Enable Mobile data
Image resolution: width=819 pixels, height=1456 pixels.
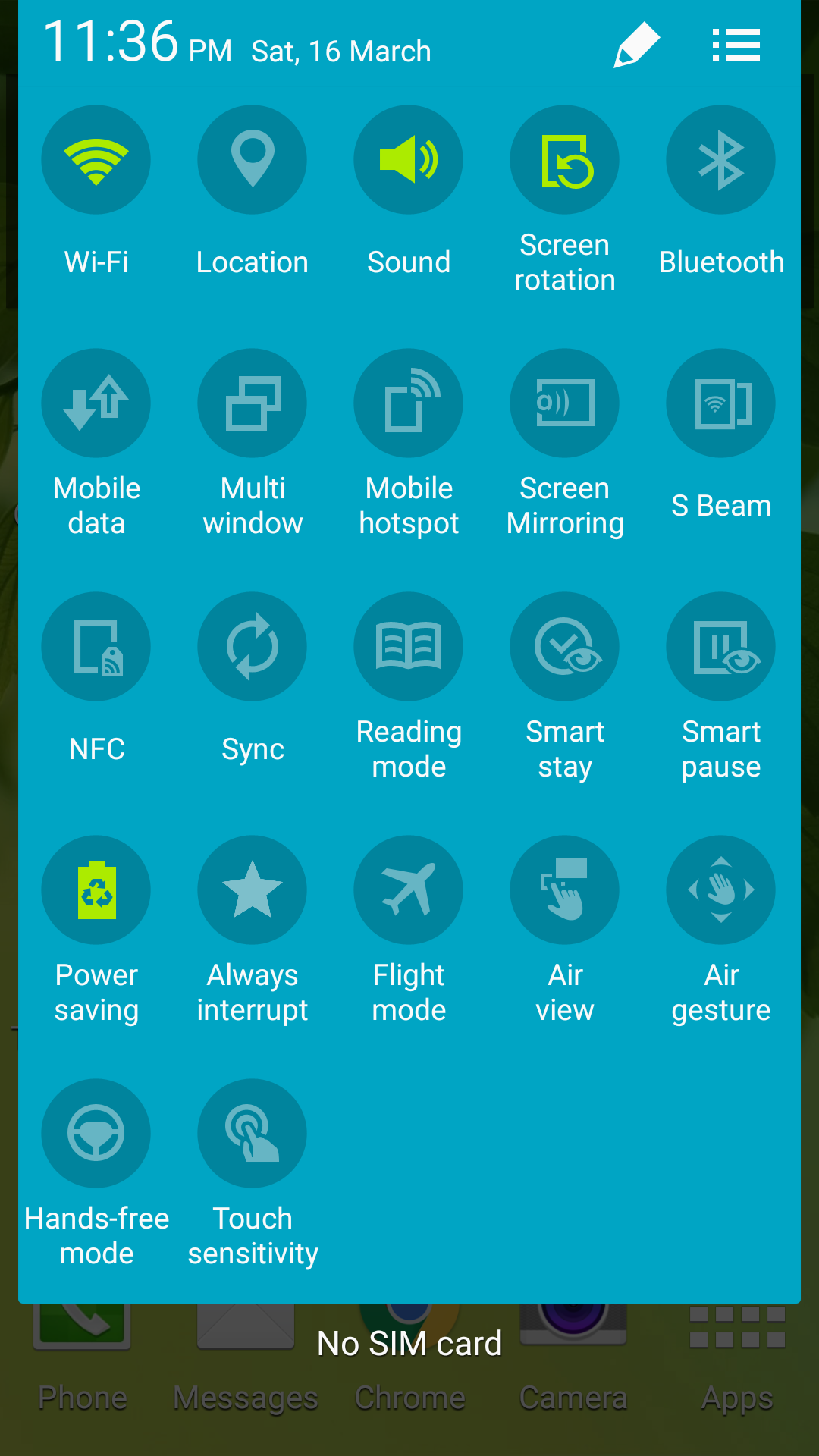pos(96,403)
